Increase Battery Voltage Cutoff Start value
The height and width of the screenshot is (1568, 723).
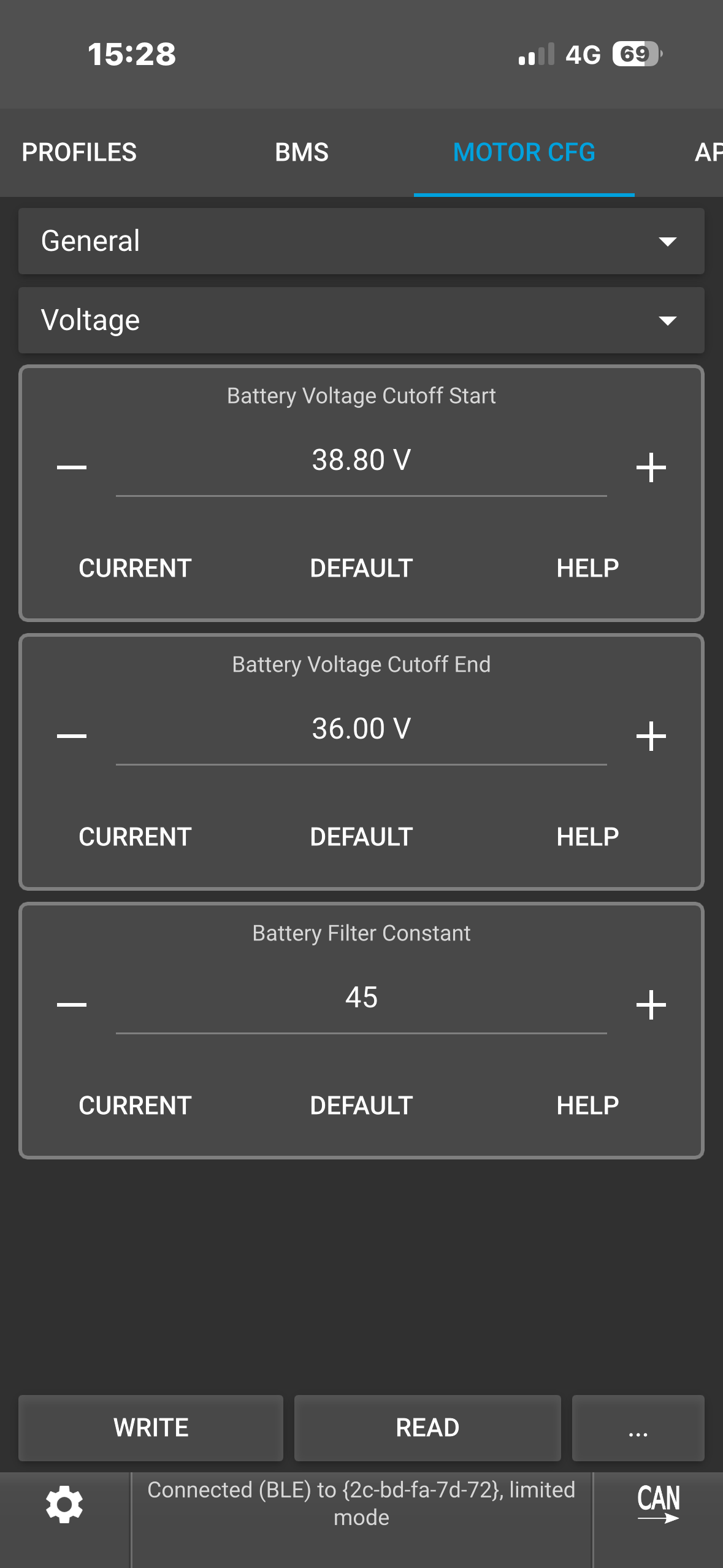click(651, 467)
